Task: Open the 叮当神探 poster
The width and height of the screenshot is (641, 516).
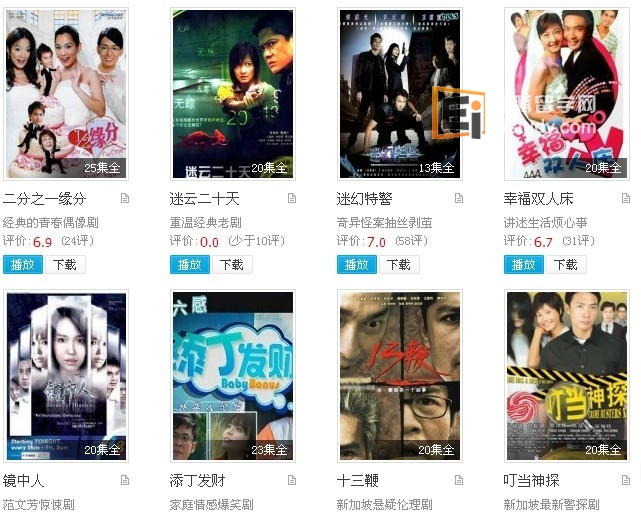Action: (566, 376)
